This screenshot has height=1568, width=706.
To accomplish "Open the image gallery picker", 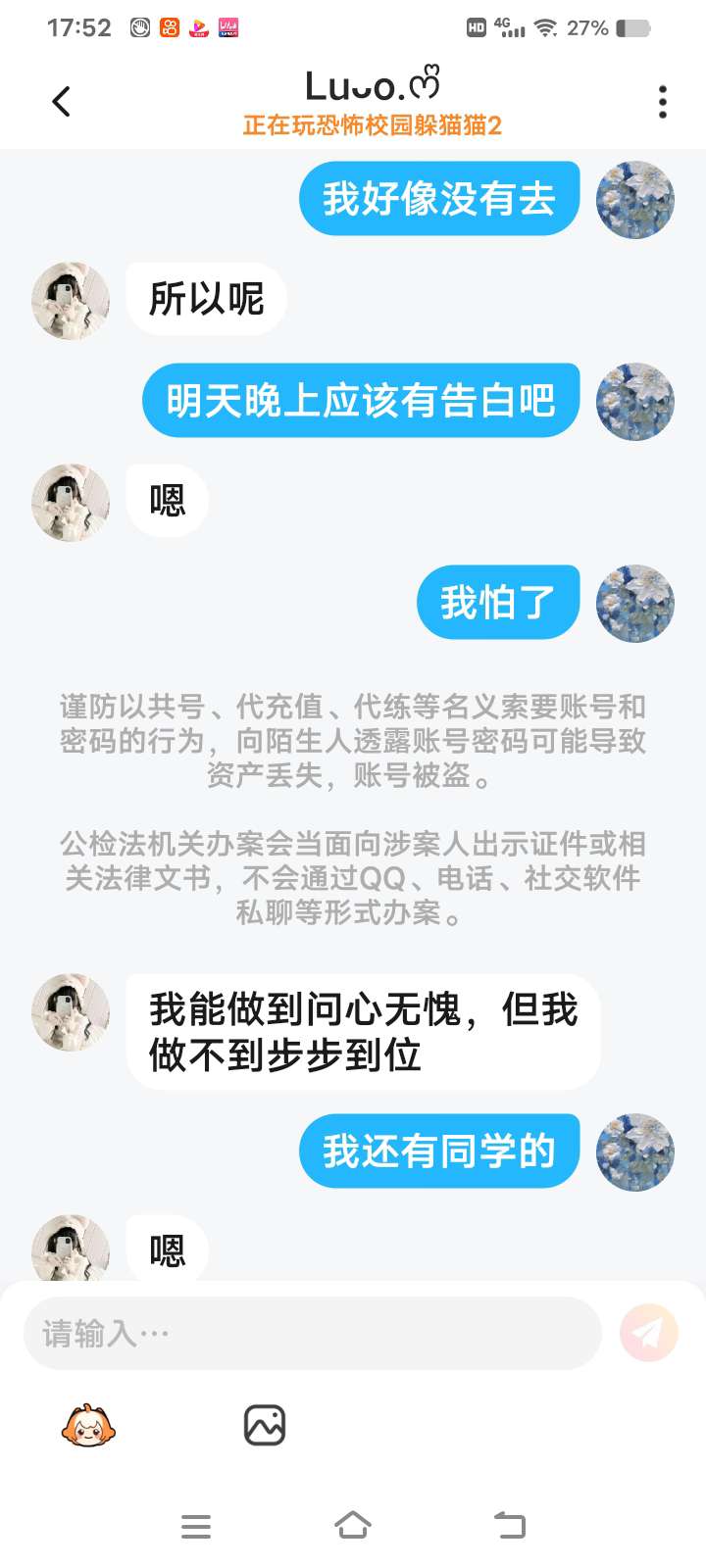I will (264, 1426).
